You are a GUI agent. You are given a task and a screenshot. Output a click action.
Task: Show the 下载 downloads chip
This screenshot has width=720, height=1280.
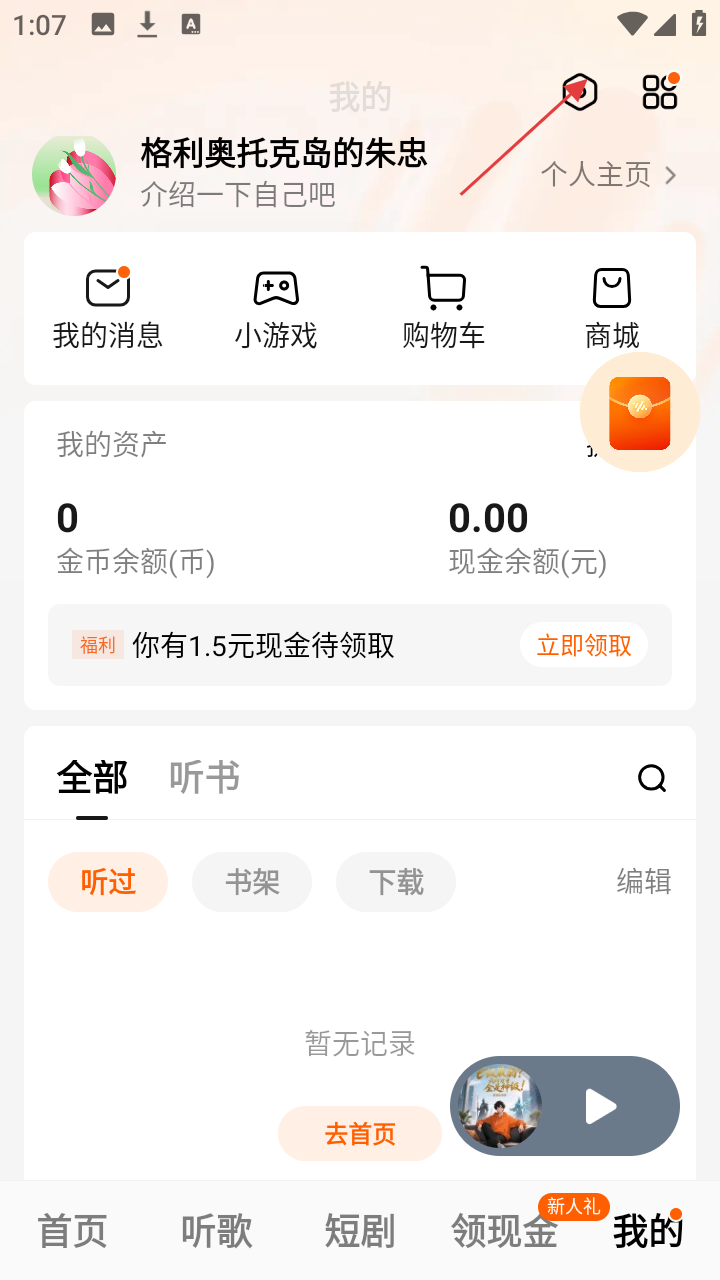pos(396,882)
